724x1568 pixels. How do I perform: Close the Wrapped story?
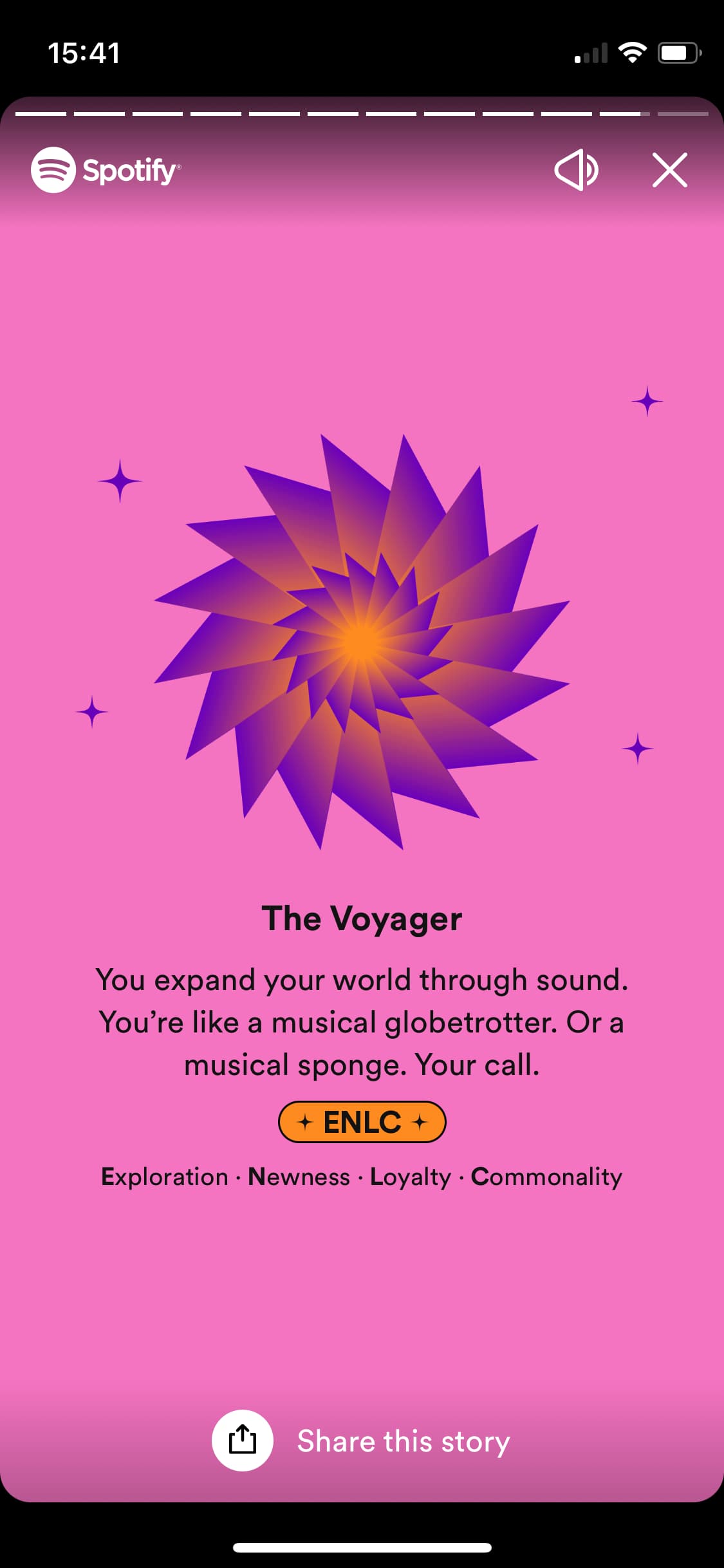[669, 170]
